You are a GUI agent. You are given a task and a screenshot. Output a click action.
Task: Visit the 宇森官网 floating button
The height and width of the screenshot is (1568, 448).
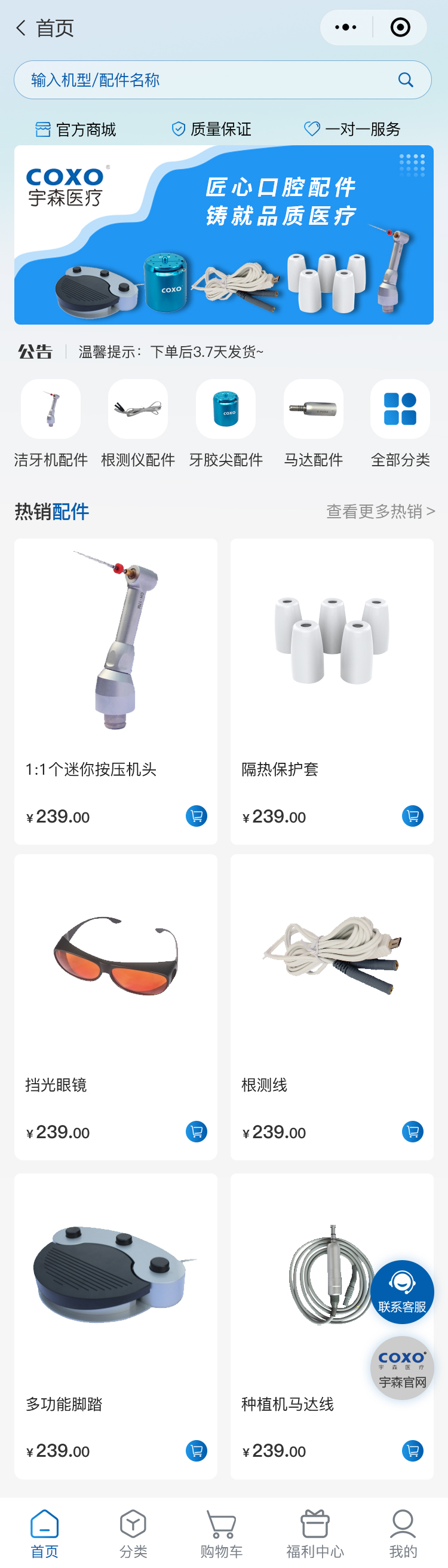[x=402, y=1367]
